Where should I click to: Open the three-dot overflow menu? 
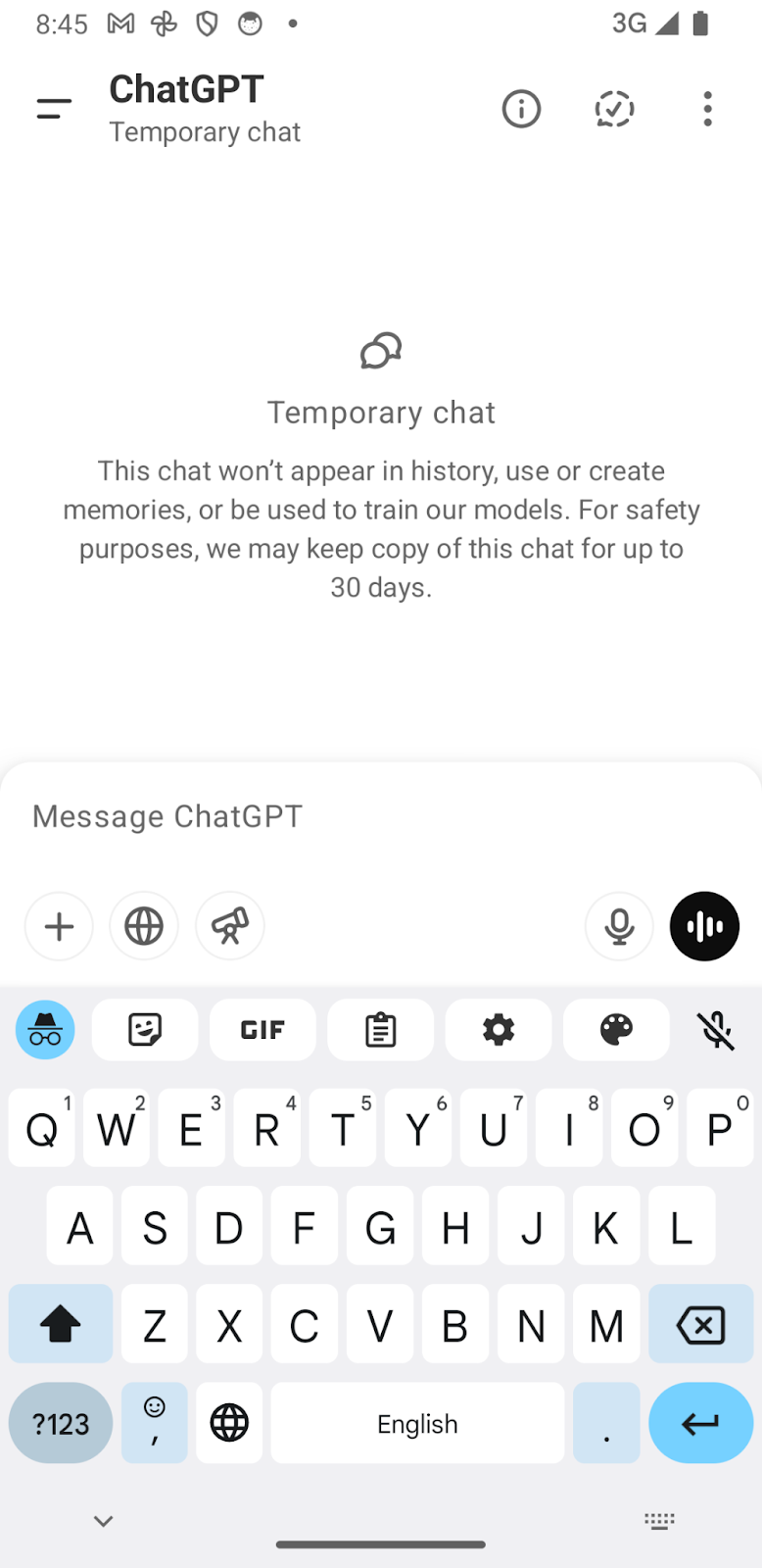point(707,109)
